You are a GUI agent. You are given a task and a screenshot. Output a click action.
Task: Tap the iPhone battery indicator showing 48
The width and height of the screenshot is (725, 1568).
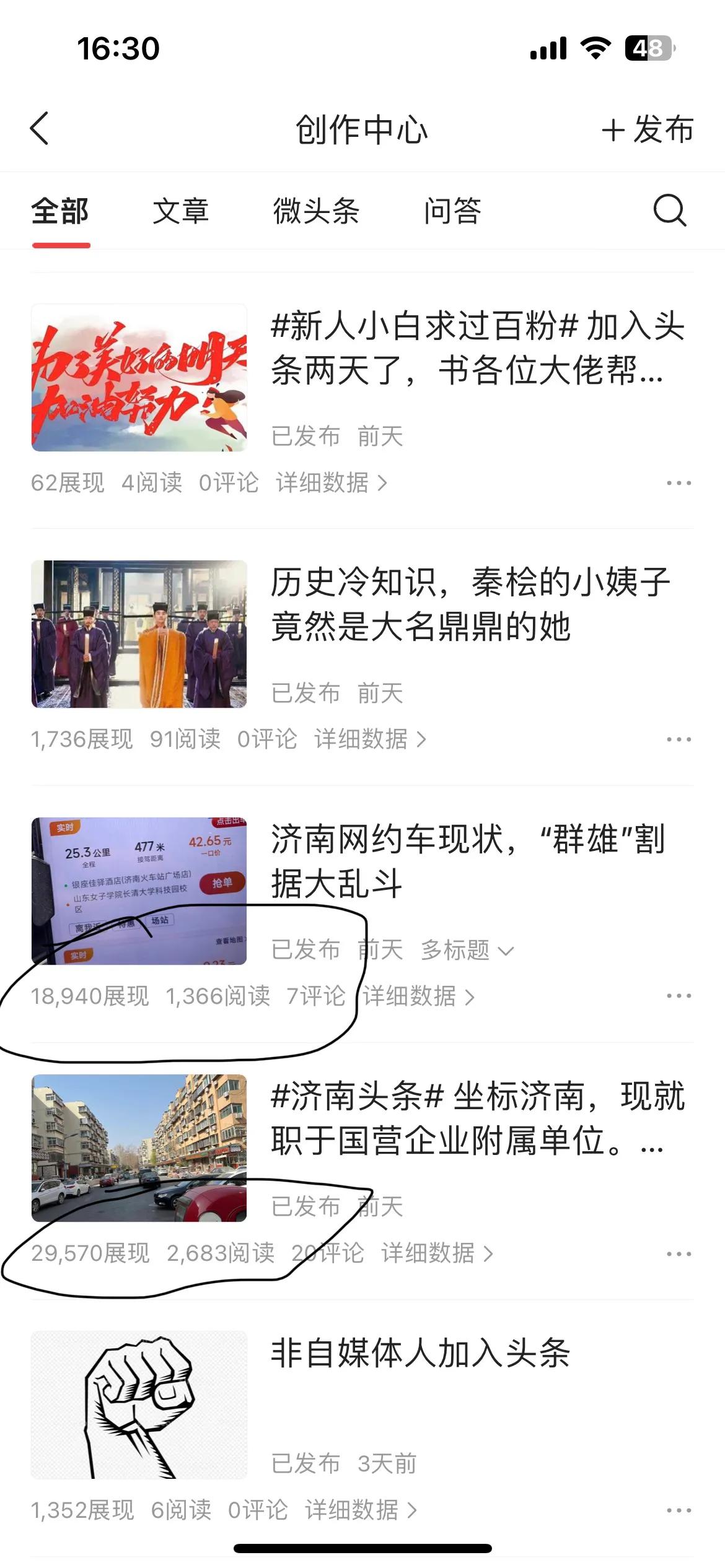[649, 46]
